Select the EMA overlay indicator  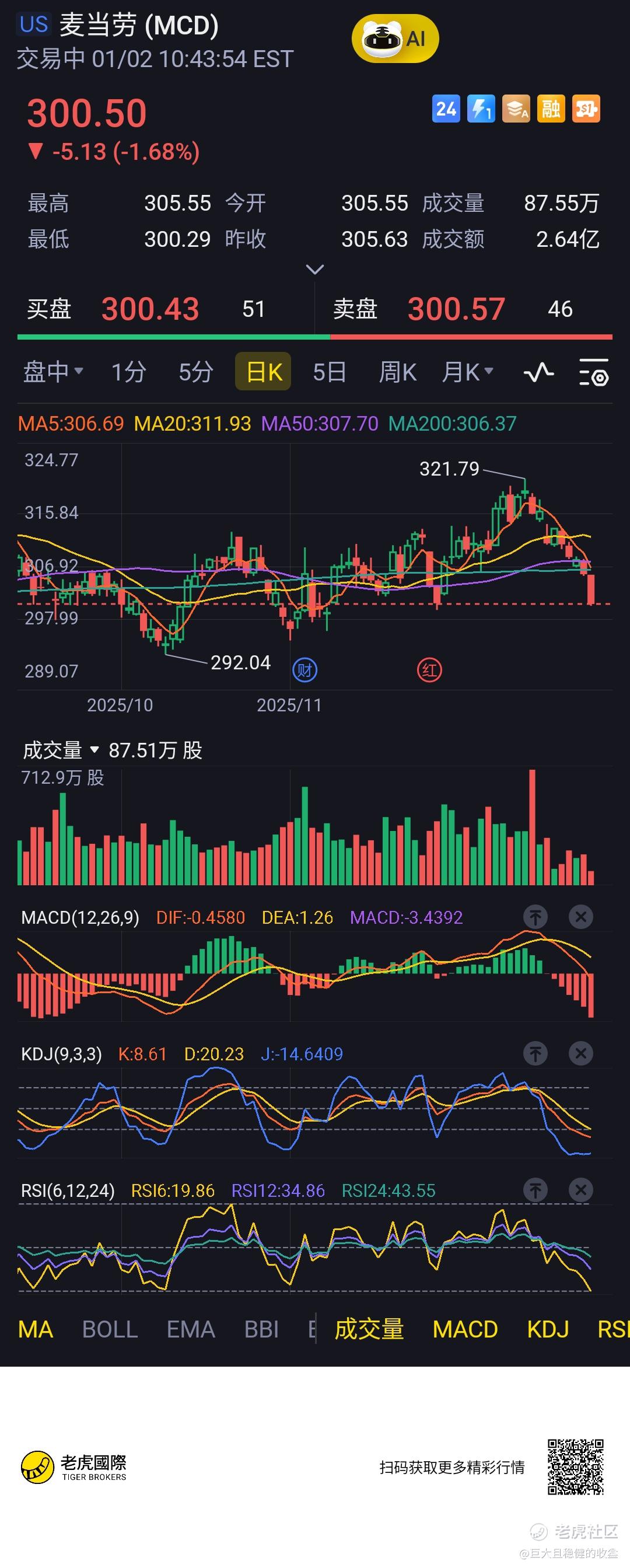(x=191, y=1329)
